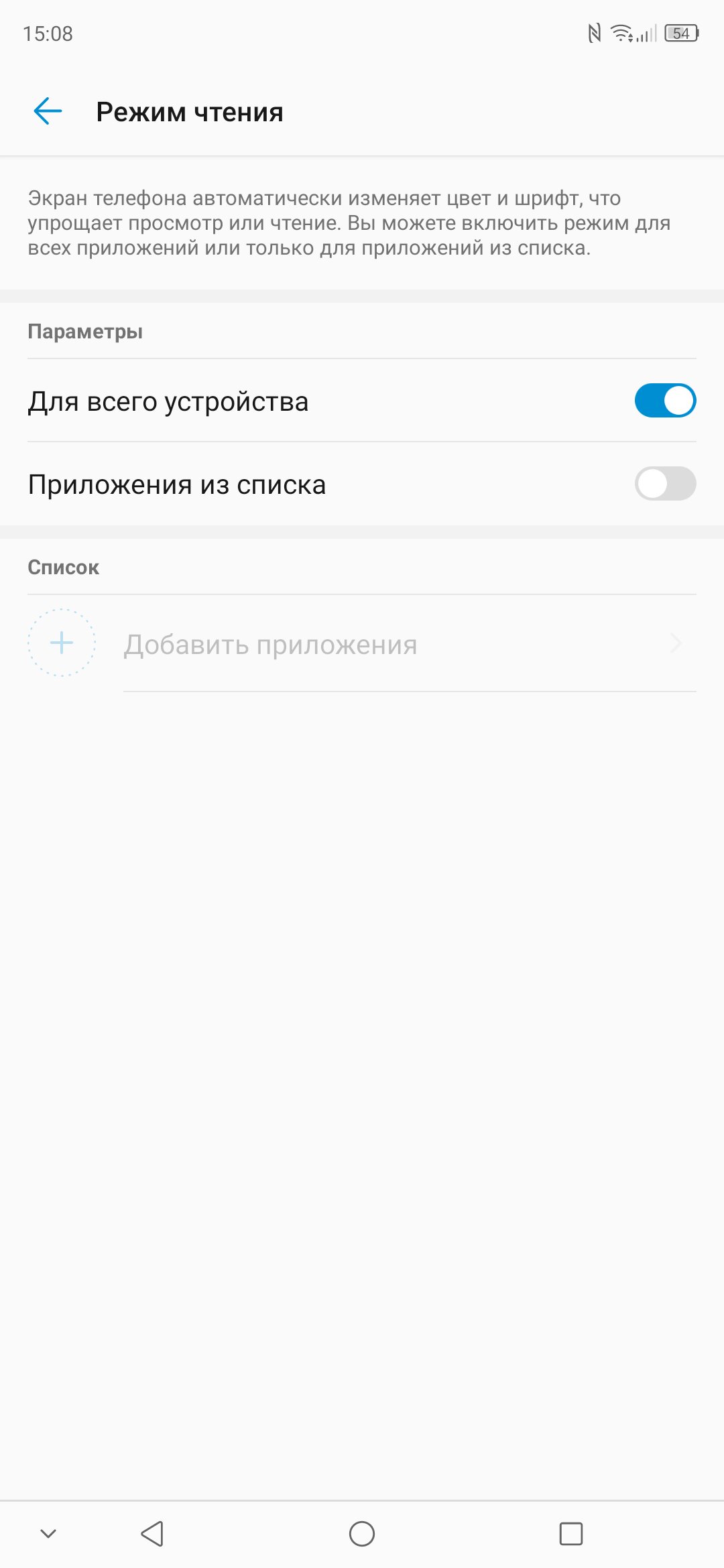Go back from Режим чтения screen
724x1568 pixels.
48,111
